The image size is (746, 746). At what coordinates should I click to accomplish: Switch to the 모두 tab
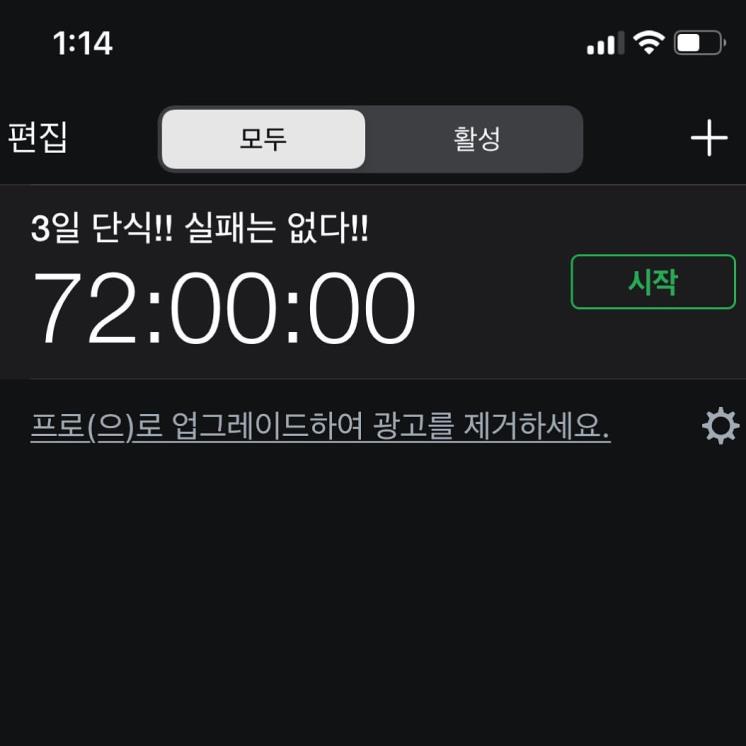263,139
